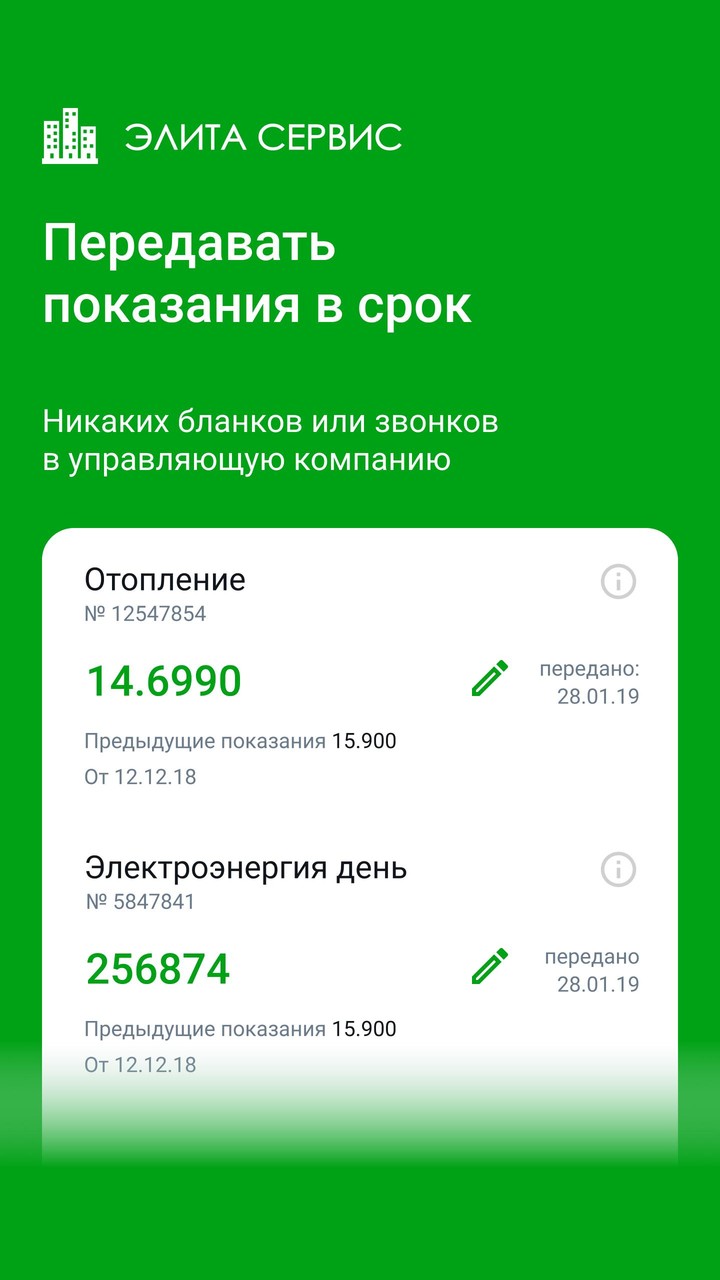Open the Электроэнергия день meter section
This screenshot has width=720, height=1280.
pyautogui.click(x=246, y=868)
